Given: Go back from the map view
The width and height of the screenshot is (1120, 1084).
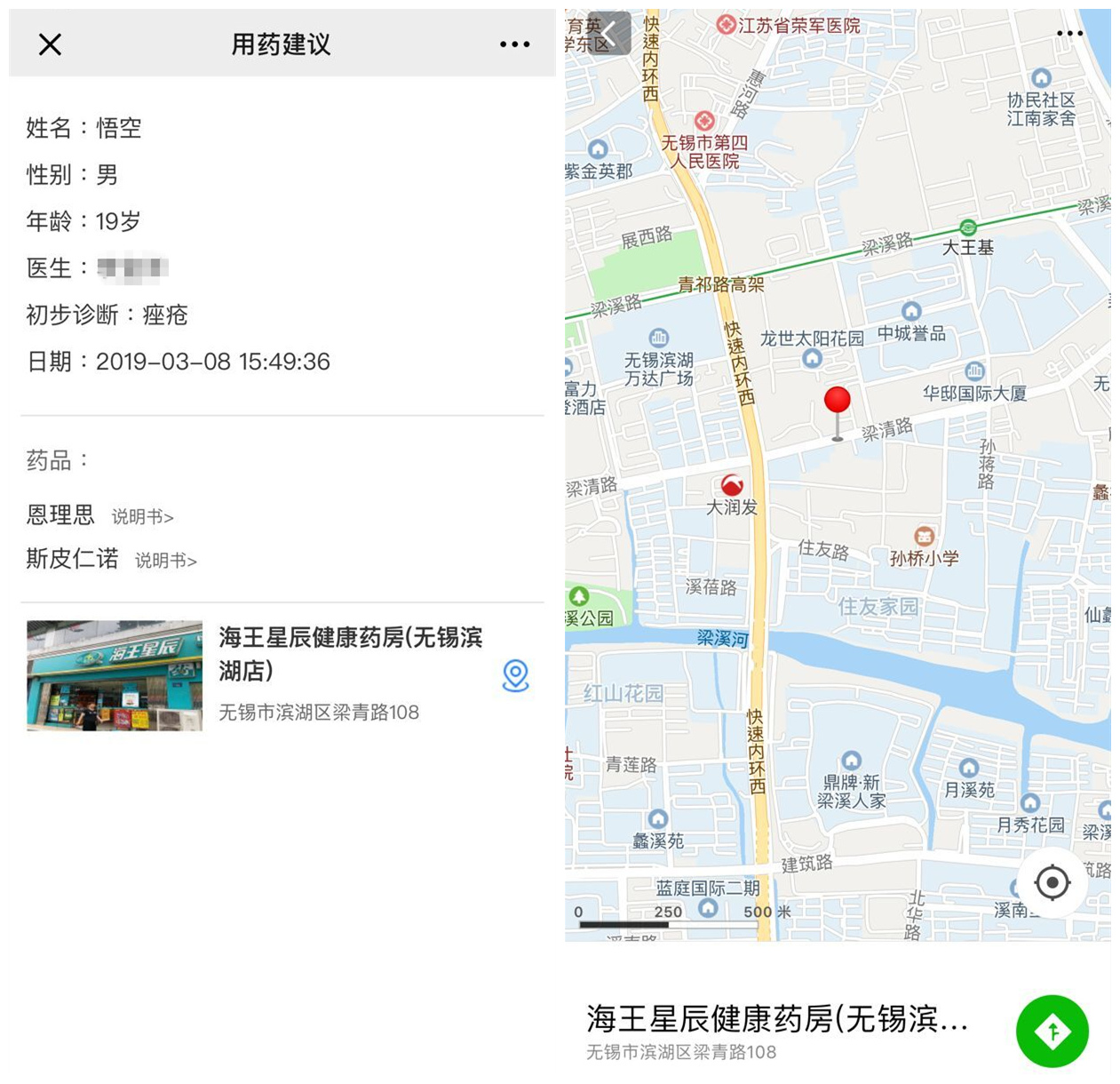Looking at the screenshot, I should [x=609, y=35].
